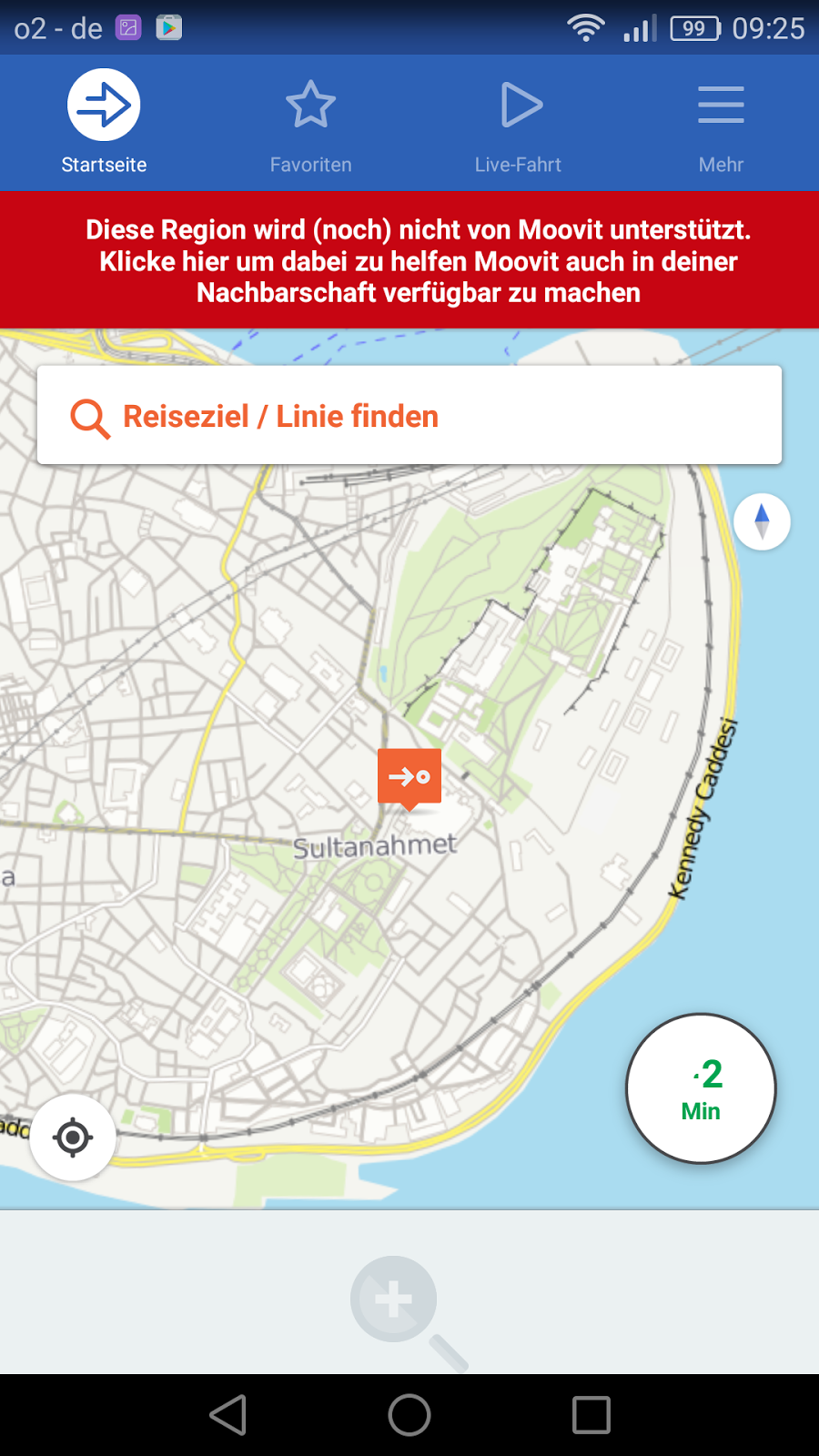Tap the orange station marker near Sultanahmet
Viewport: 819px width, 1456px height.
pos(409,779)
